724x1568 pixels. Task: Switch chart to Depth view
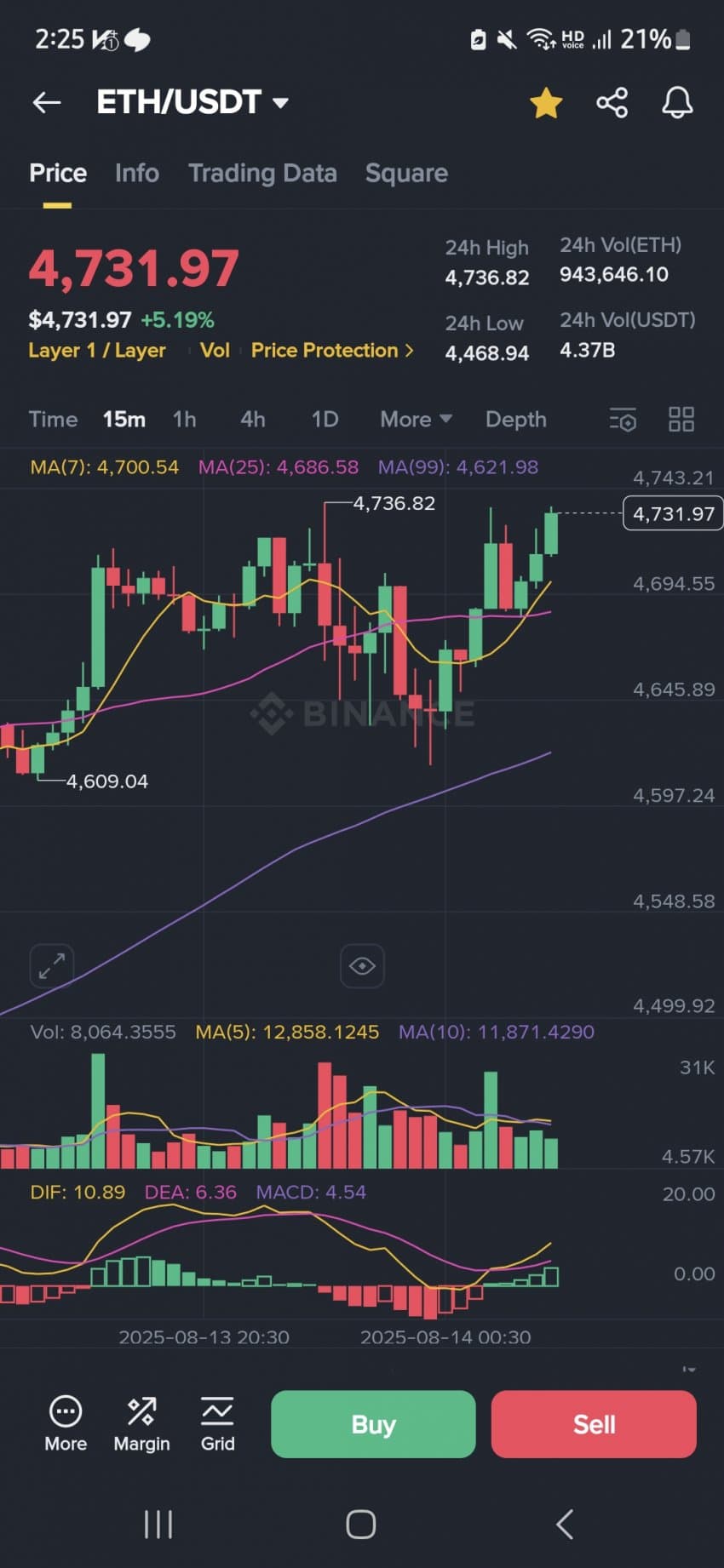[x=516, y=420]
